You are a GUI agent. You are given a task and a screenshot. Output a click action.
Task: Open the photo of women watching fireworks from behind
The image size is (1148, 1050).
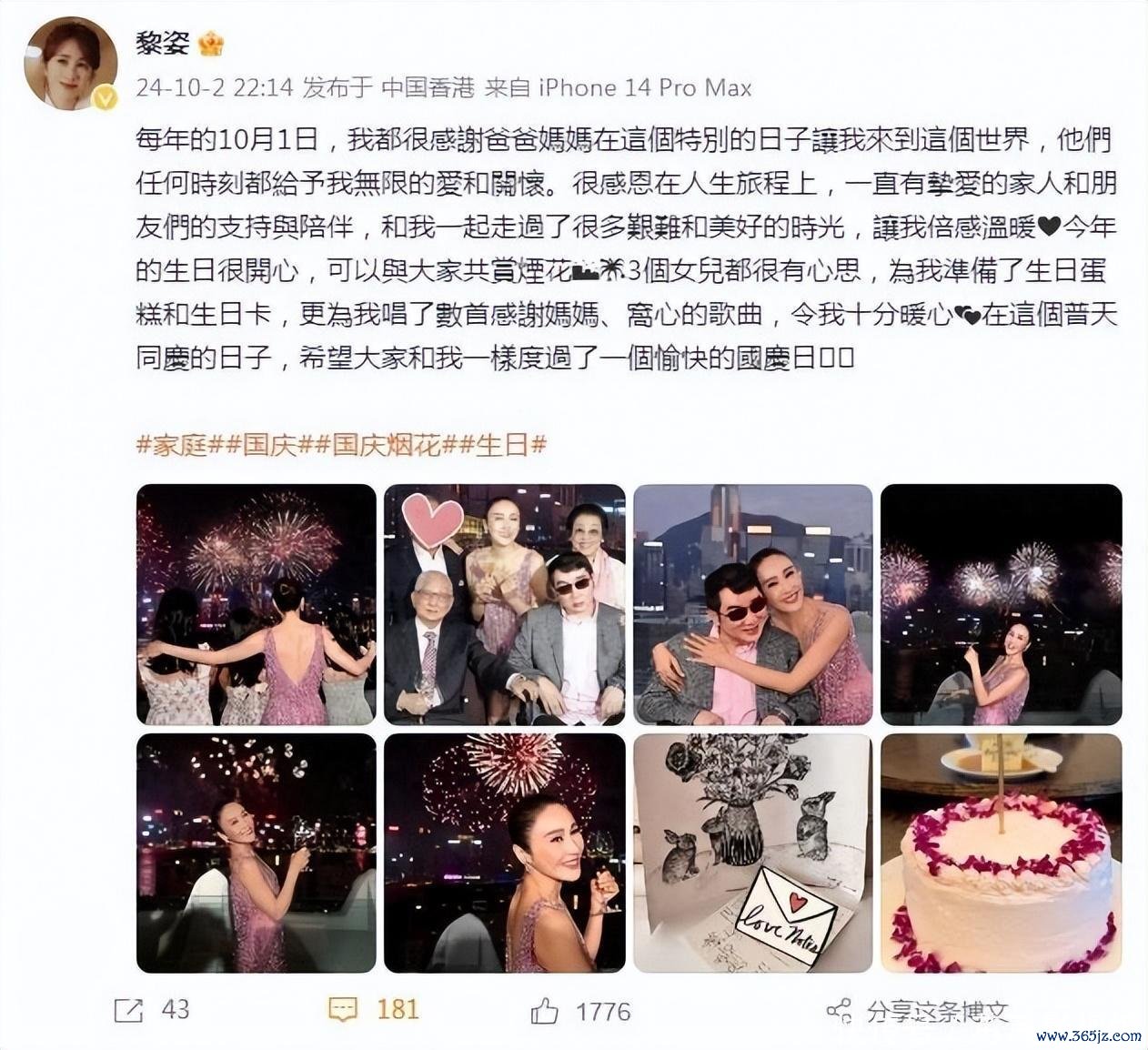pyautogui.click(x=256, y=604)
